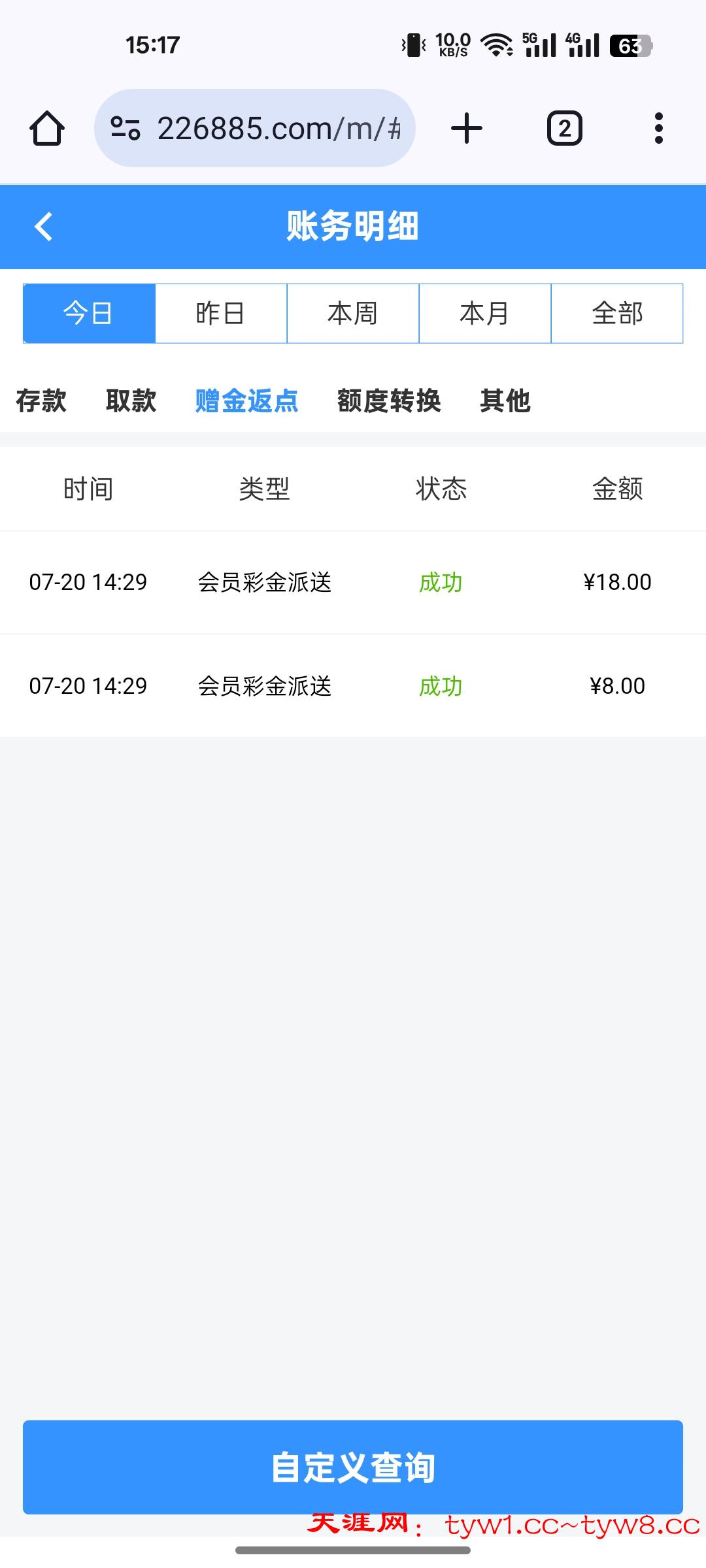This screenshot has height=1568, width=706.
Task: Select the 今日 date filter
Action: [x=89, y=314]
